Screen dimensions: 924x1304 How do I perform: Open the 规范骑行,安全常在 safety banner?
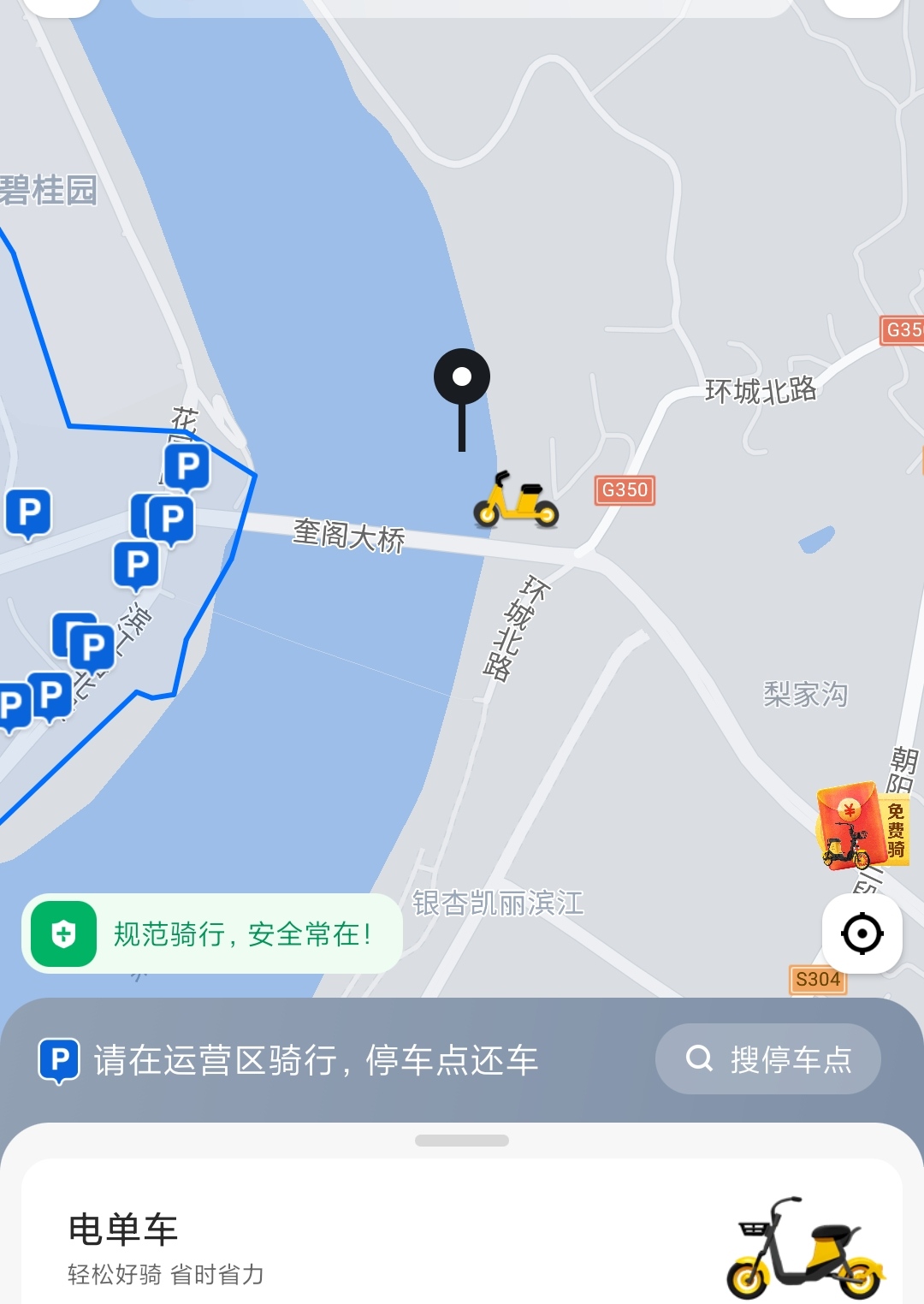coord(212,934)
